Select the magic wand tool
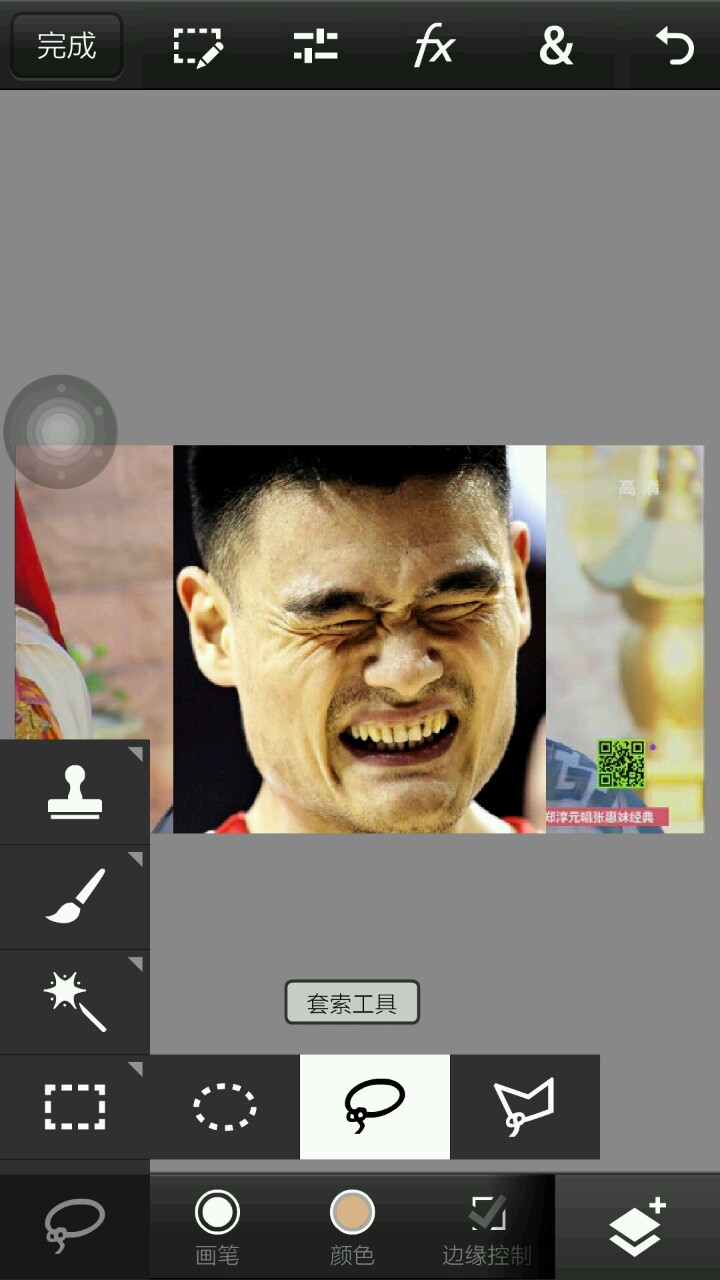 [x=75, y=1002]
